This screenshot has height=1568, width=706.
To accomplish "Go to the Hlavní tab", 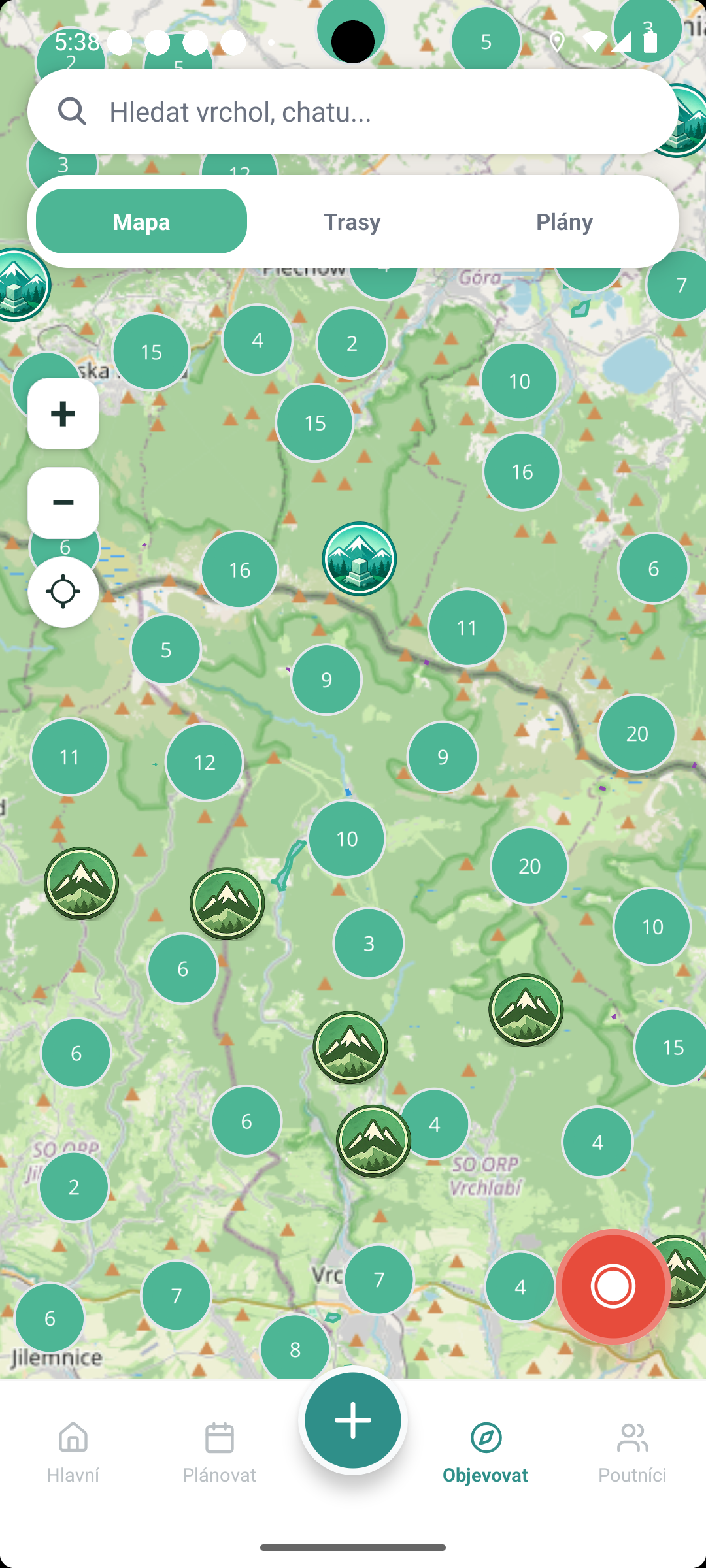I will pos(73,1452).
